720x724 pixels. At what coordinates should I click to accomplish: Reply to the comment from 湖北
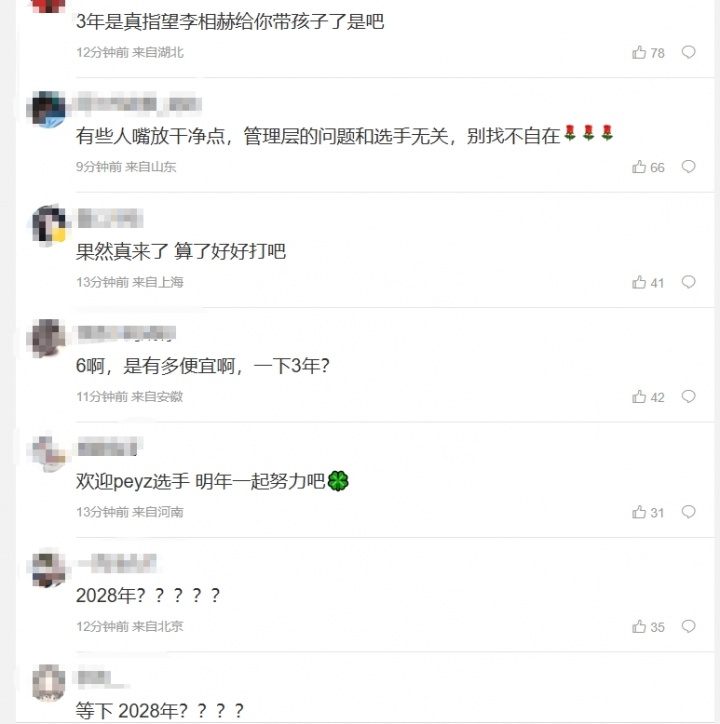coord(688,52)
